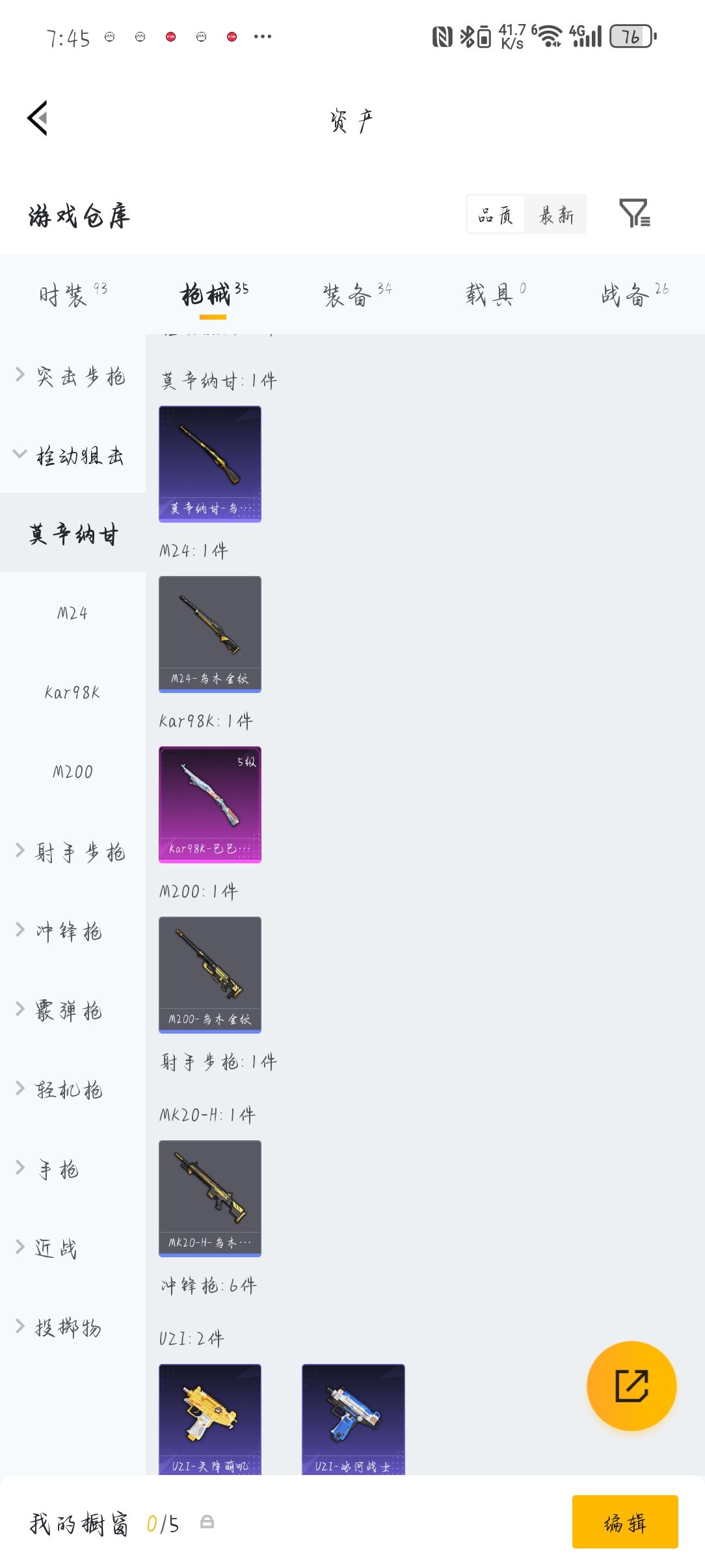
Task: Expand the 射手步枪 category
Action: coord(72,852)
